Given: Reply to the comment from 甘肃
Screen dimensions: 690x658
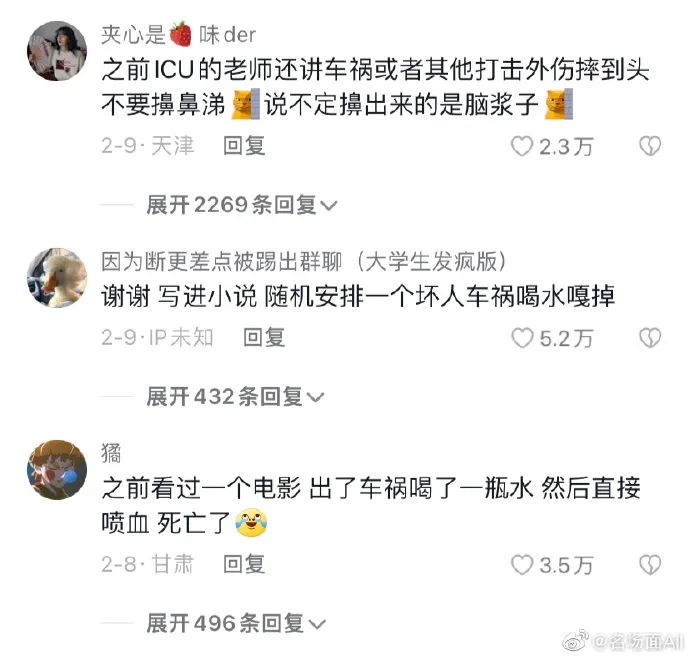Looking at the screenshot, I should [x=243, y=565].
